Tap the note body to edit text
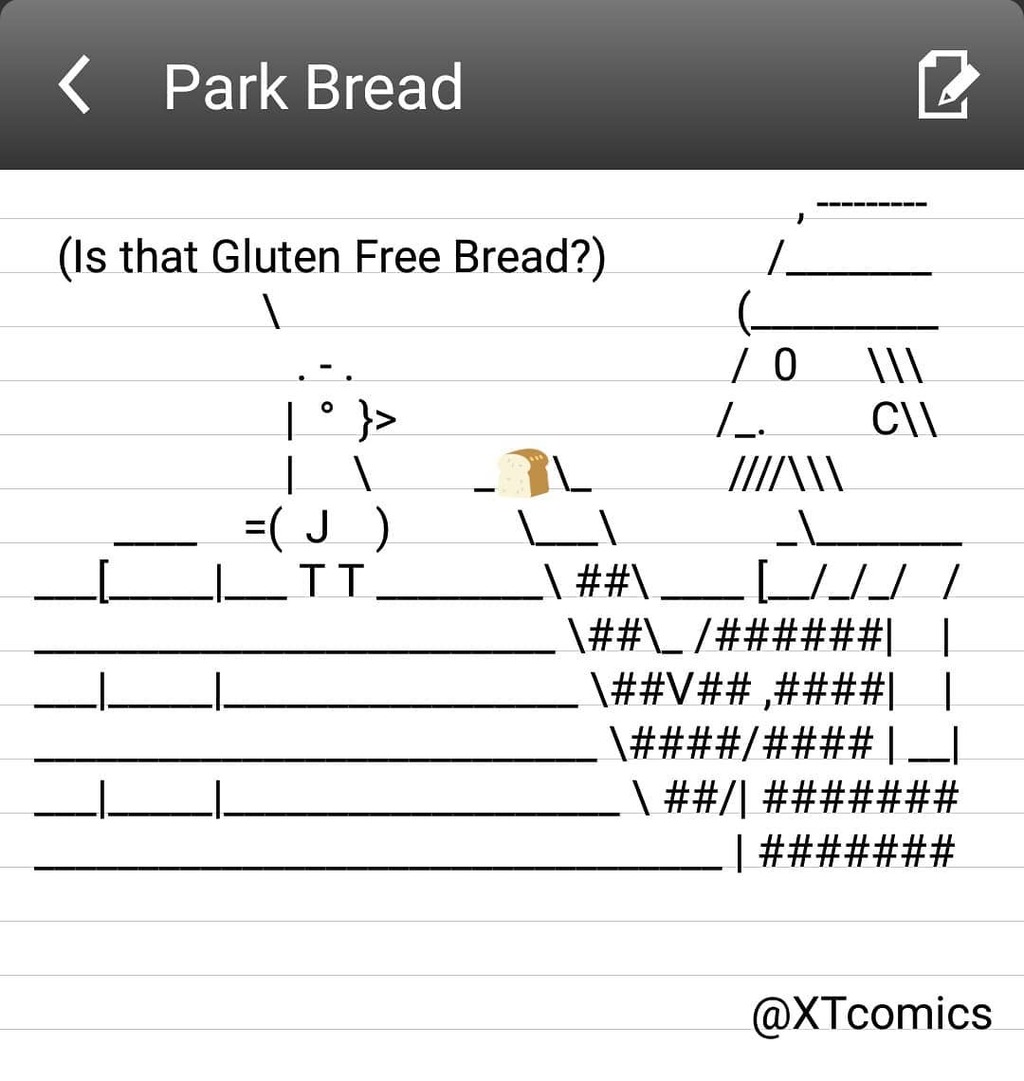 pos(500,600)
